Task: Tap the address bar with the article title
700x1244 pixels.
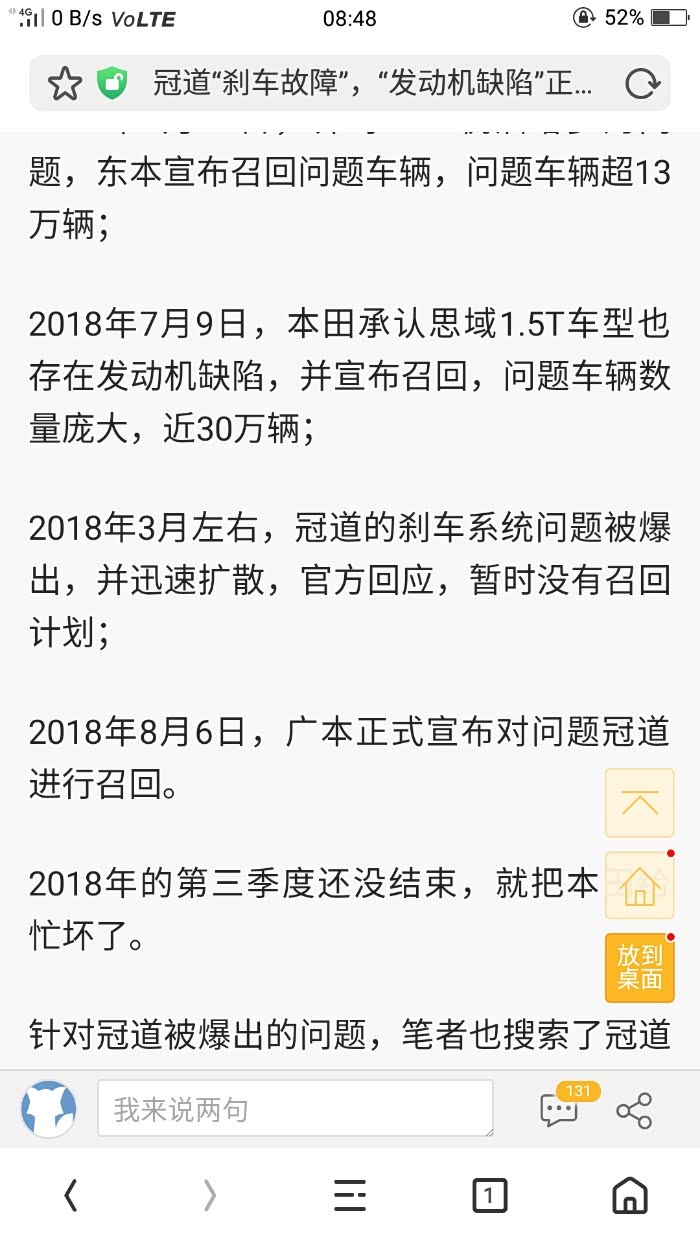Action: (x=372, y=84)
